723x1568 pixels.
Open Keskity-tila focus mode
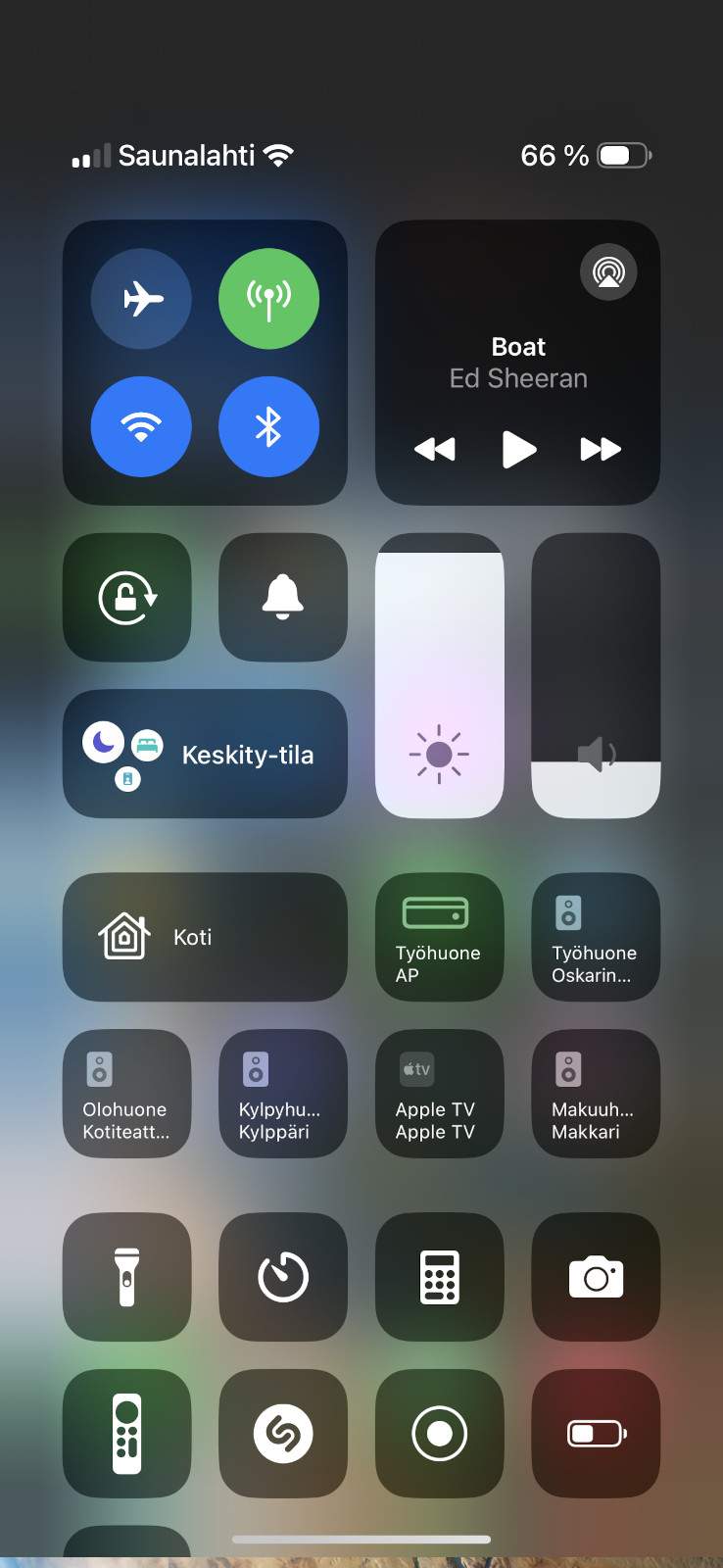pyautogui.click(x=205, y=754)
